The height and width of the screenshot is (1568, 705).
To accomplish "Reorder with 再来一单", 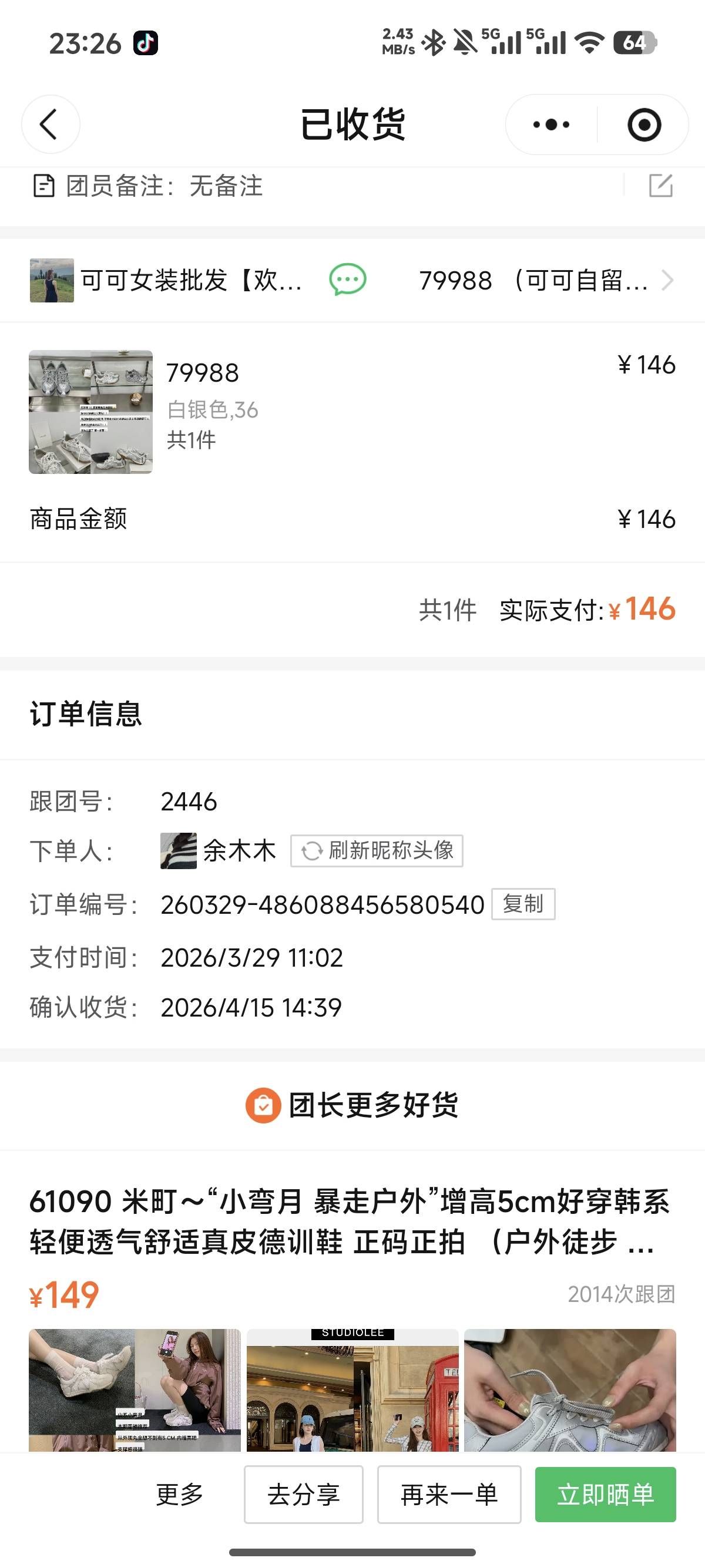I will click(449, 1495).
